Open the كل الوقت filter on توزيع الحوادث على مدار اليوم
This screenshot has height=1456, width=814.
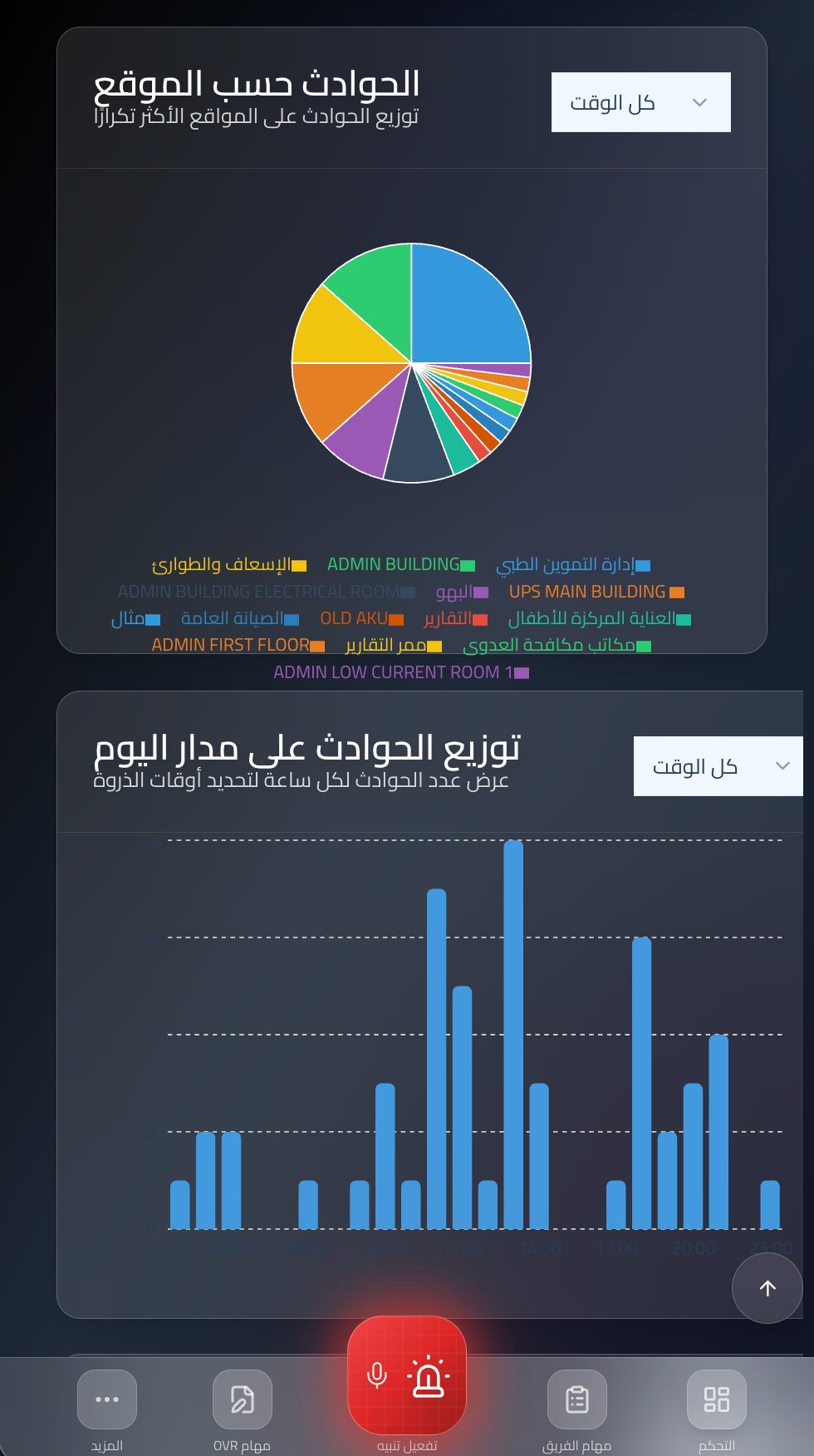(x=718, y=765)
